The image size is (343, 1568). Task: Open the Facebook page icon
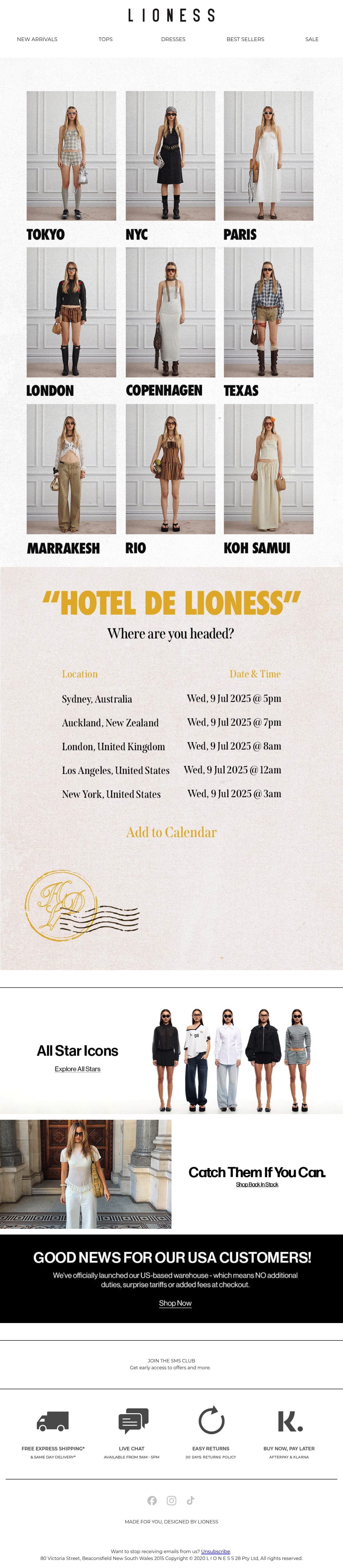coord(152,1500)
